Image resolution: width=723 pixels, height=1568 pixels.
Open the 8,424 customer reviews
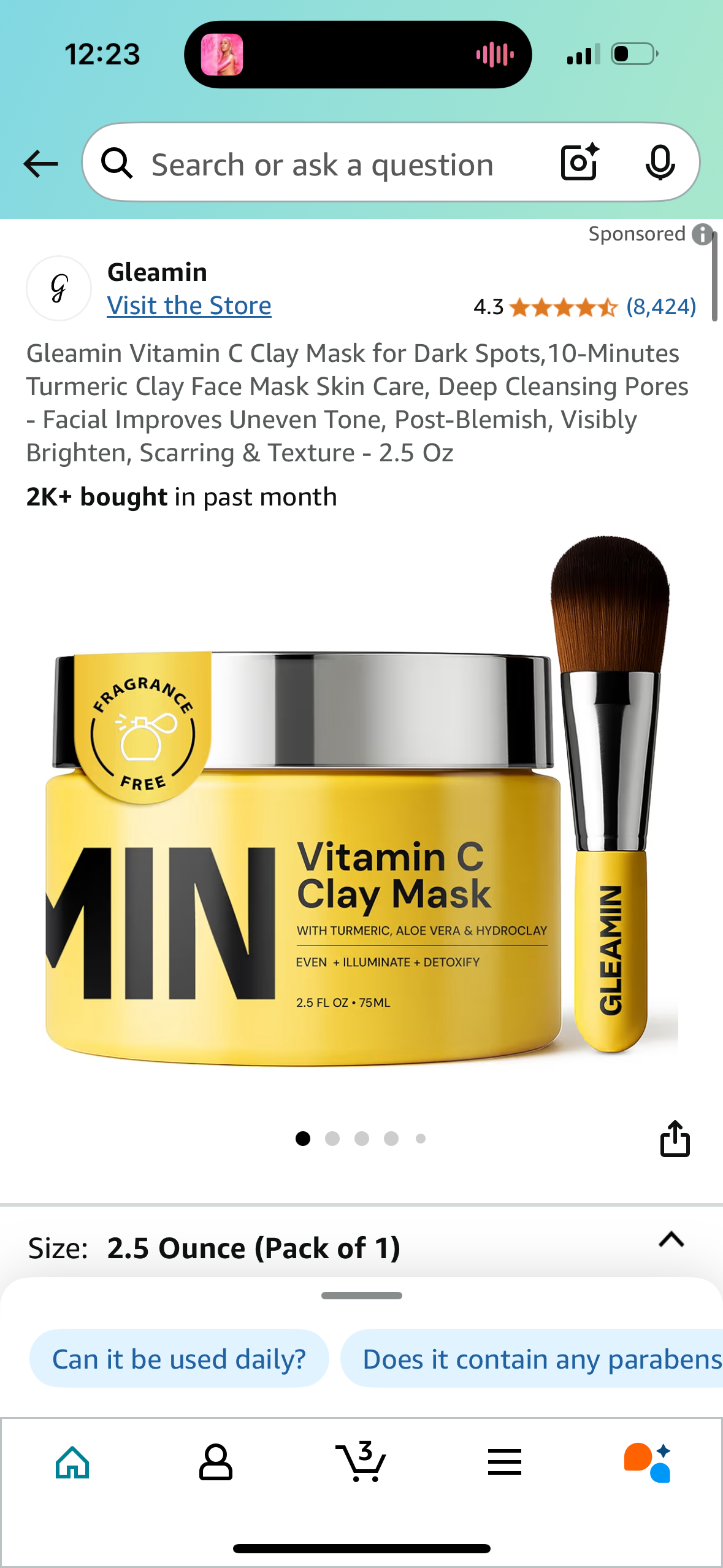click(x=660, y=306)
